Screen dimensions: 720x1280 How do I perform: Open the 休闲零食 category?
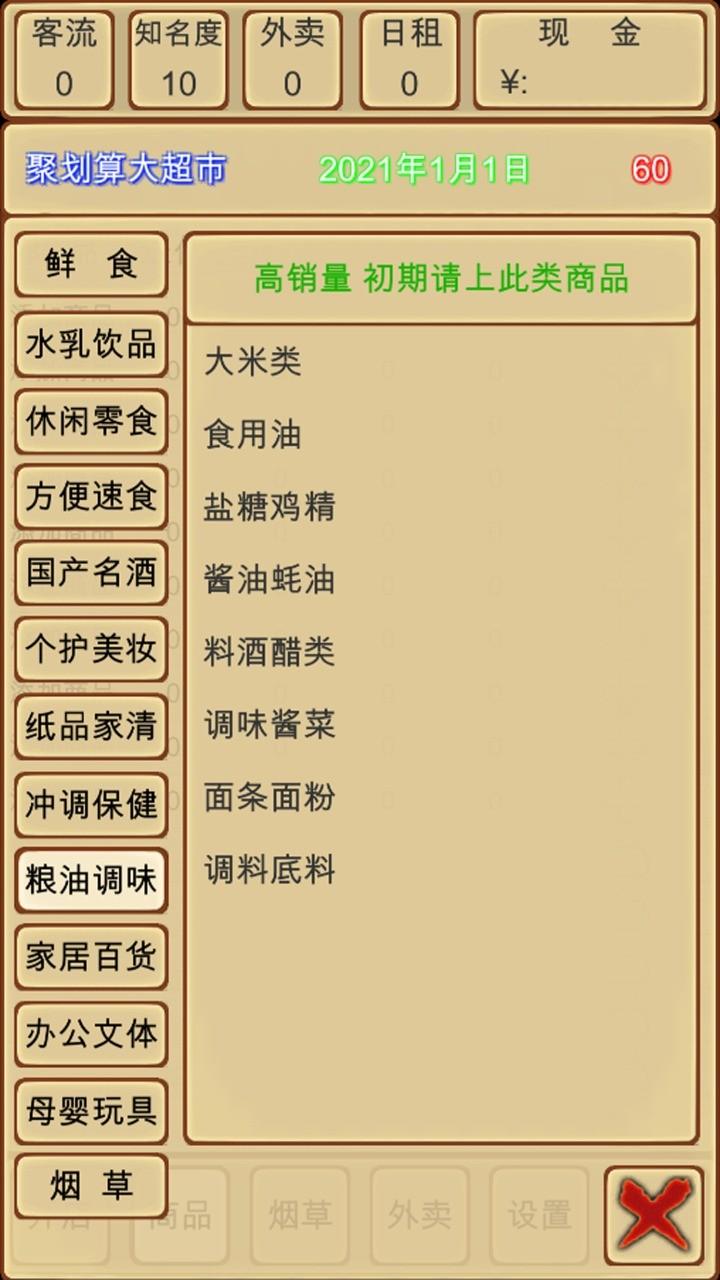(91, 421)
